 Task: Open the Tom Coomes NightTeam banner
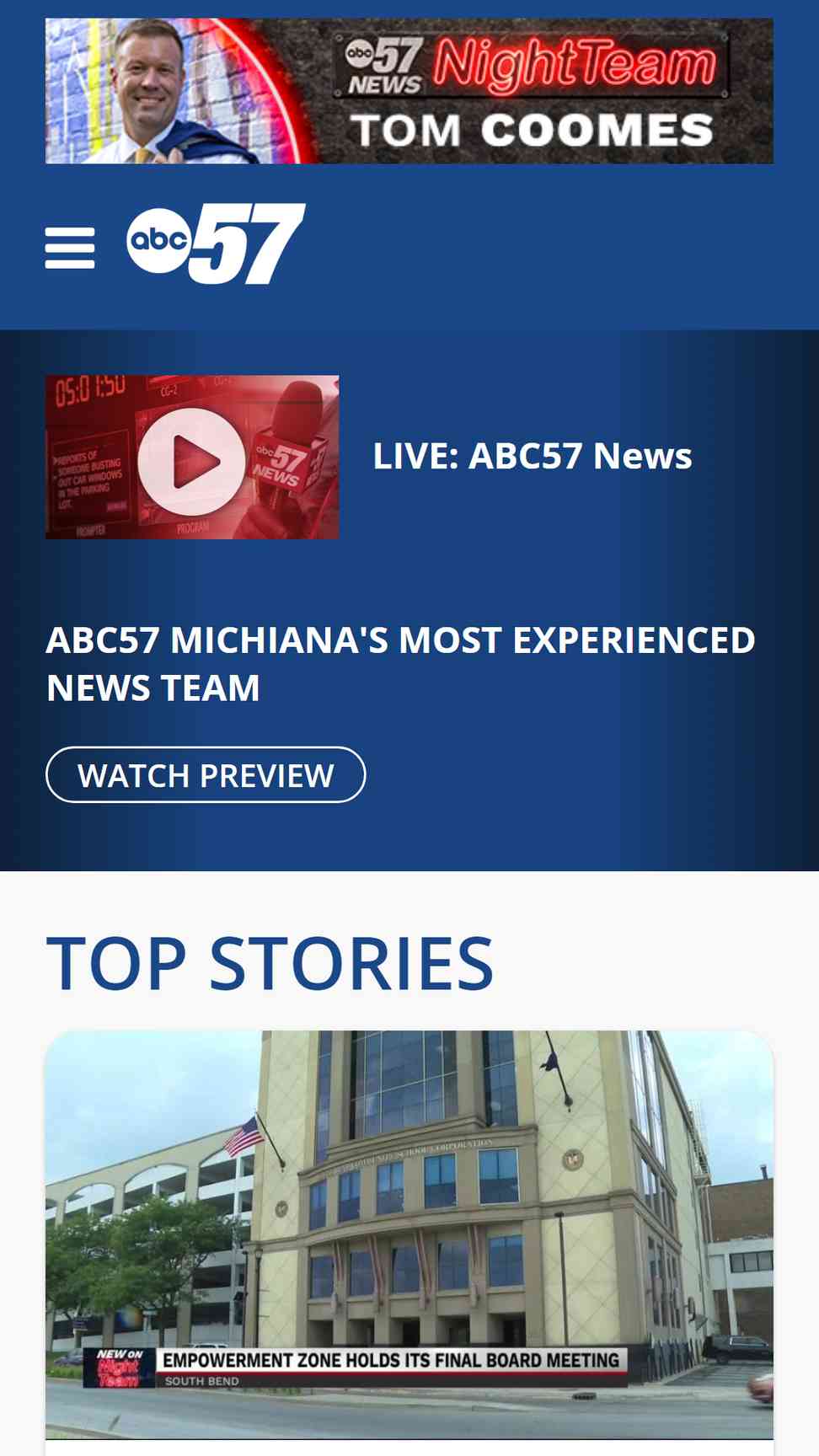tap(409, 91)
